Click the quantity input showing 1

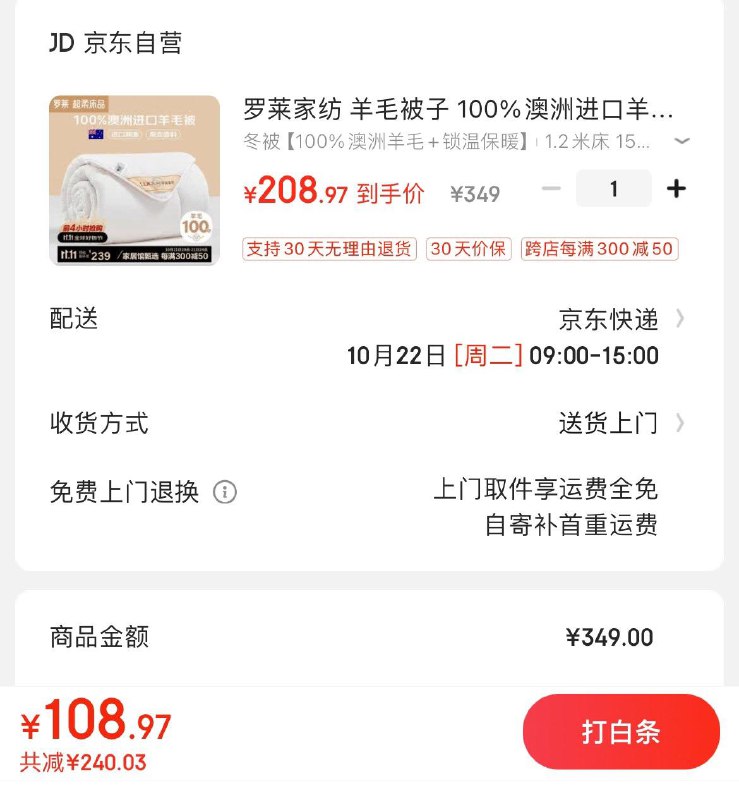[x=613, y=188]
